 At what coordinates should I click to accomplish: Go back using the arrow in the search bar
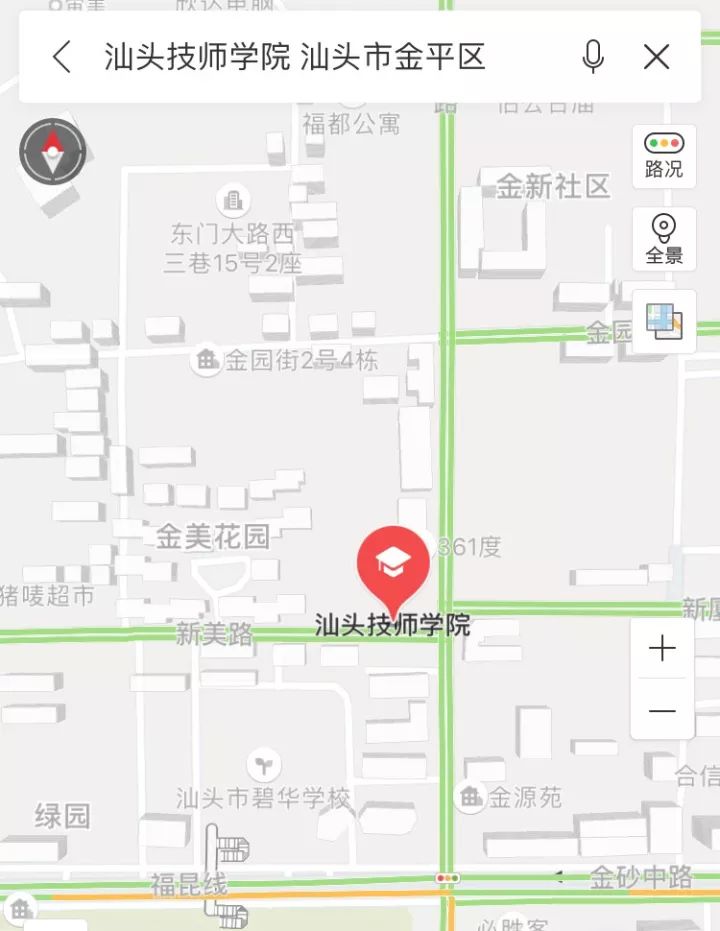[62, 57]
